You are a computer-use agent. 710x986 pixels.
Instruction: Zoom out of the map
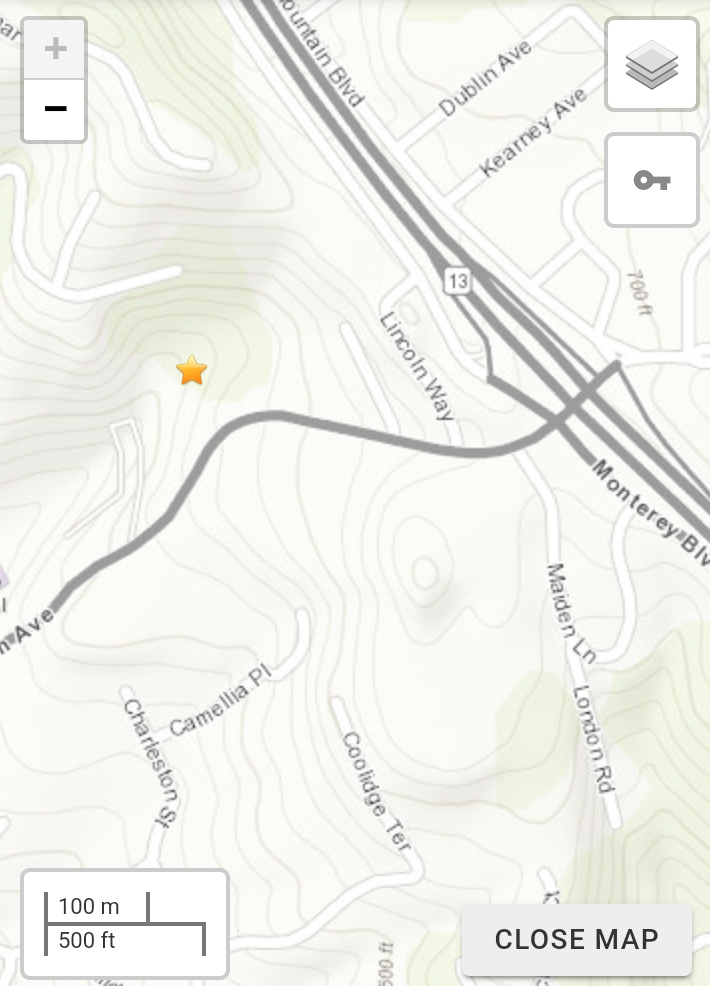pyautogui.click(x=55, y=109)
